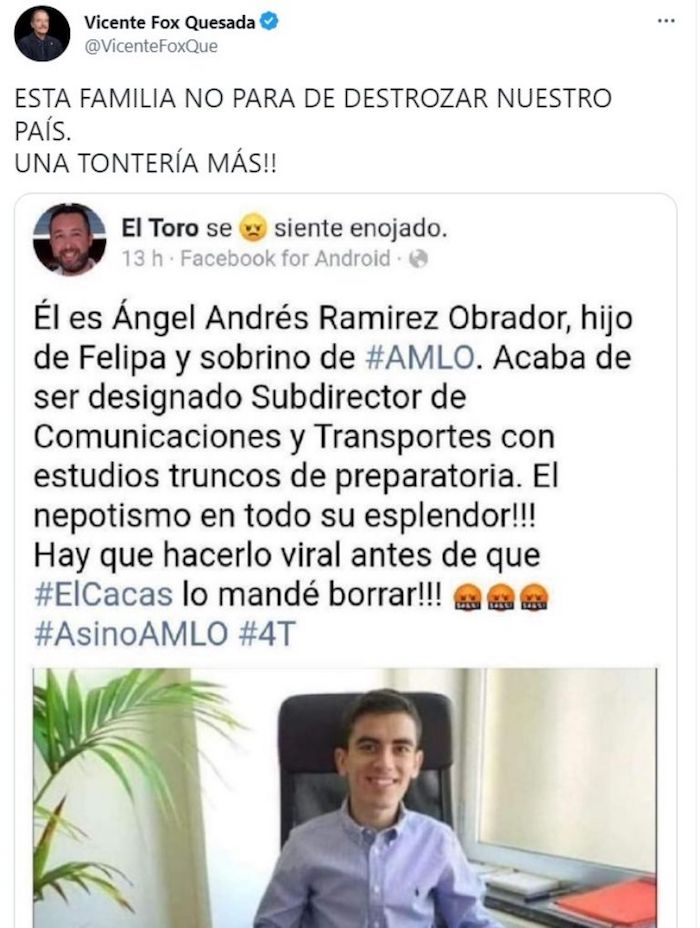Tap the Vicente Fox Quesada account name
Viewport: 700px width, 928px height.
pyautogui.click(x=169, y=22)
